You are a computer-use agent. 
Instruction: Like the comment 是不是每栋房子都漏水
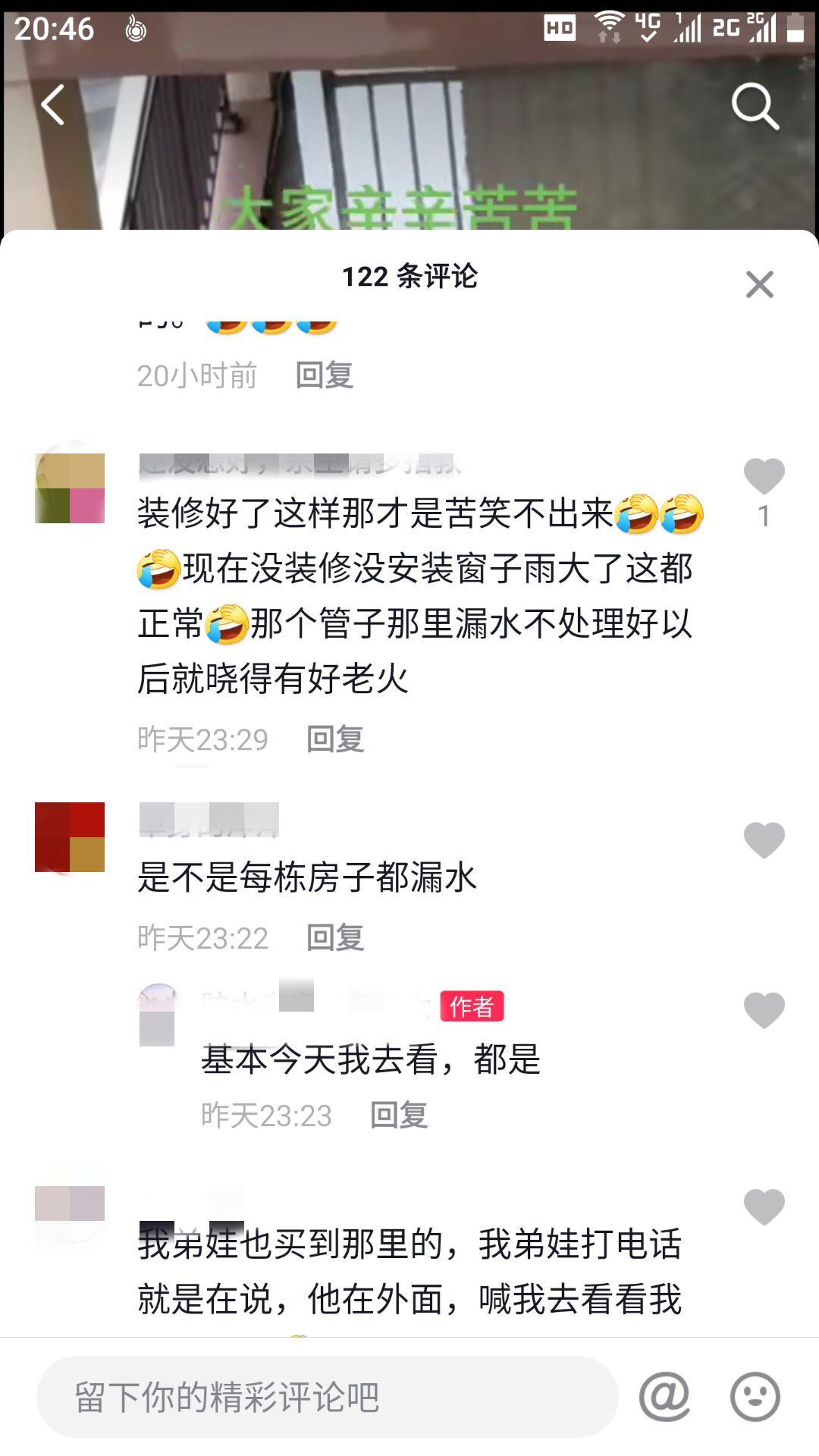coord(764,840)
